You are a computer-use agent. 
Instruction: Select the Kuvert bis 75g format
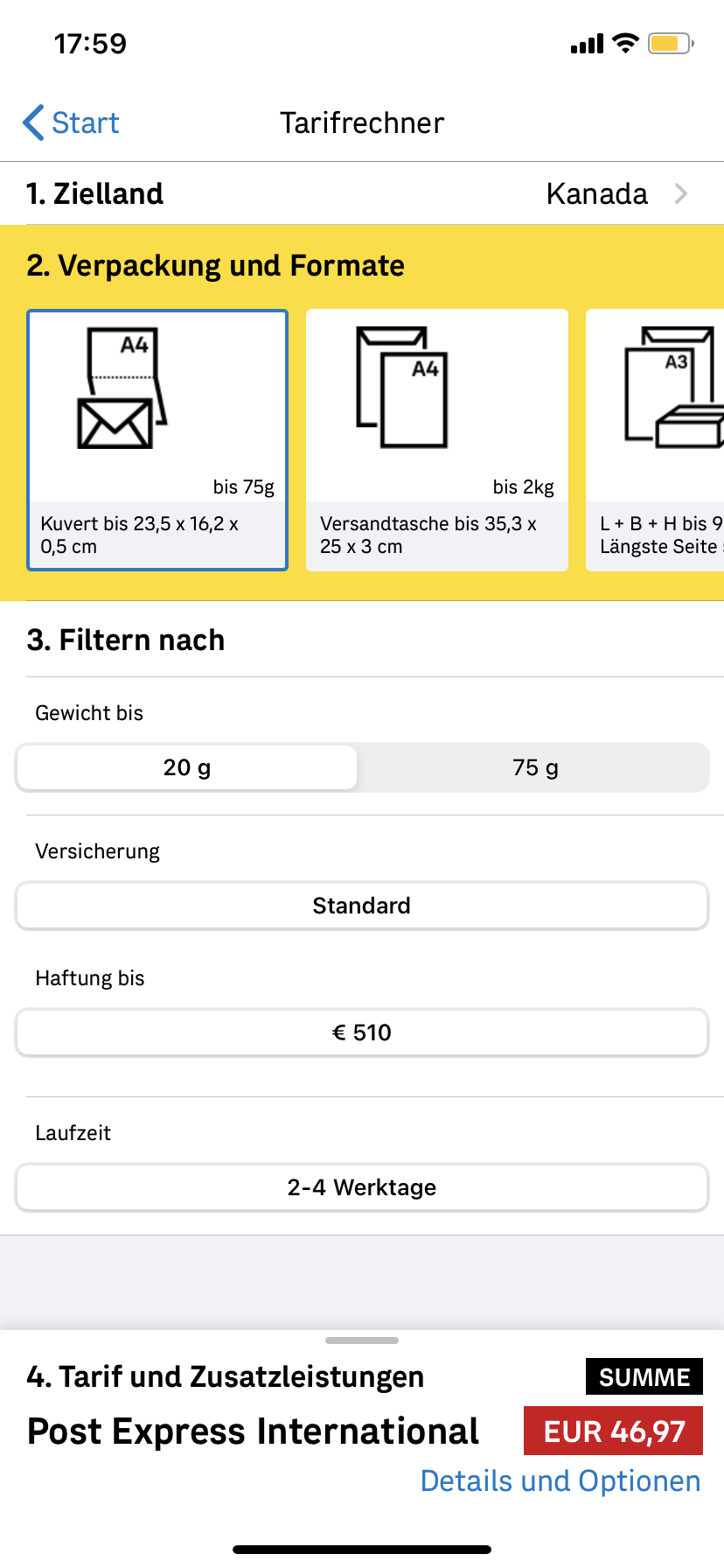(157, 440)
